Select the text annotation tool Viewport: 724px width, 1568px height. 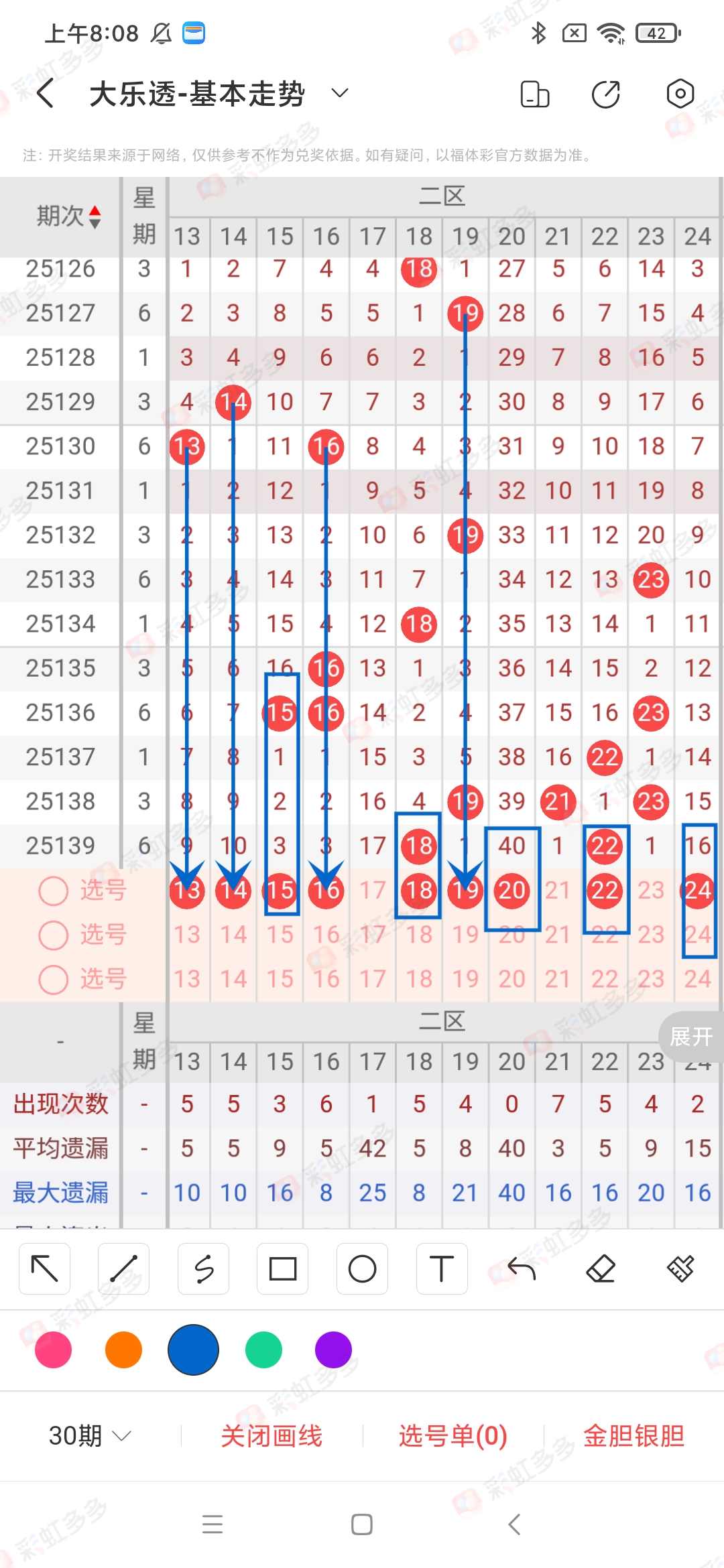[441, 1268]
